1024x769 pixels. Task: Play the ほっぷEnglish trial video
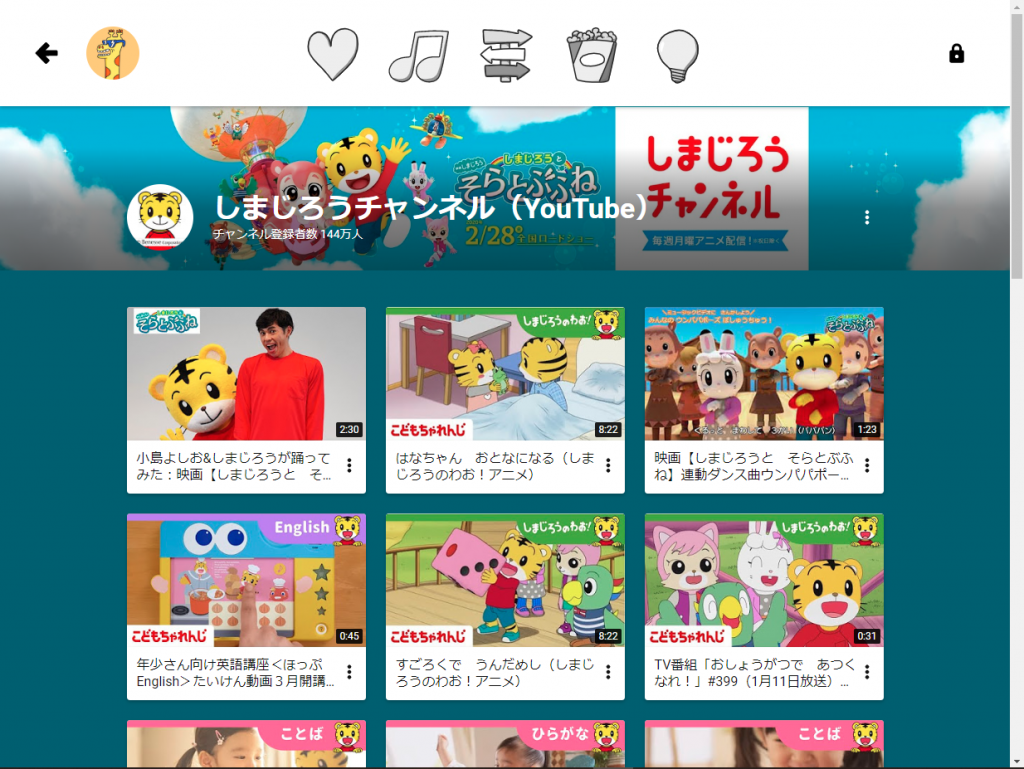[246, 580]
